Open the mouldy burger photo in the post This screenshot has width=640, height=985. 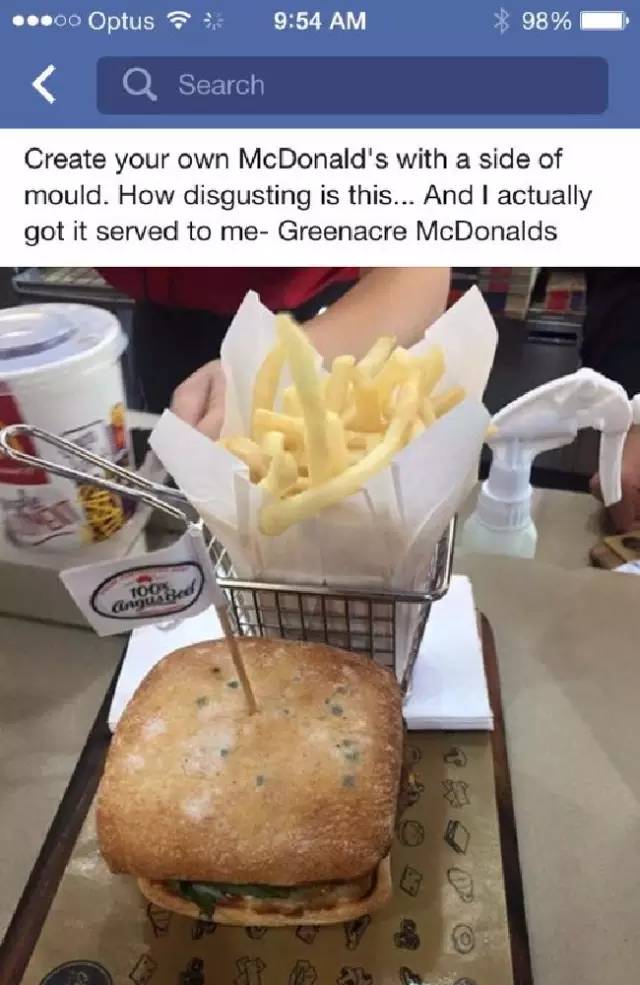coord(320,625)
